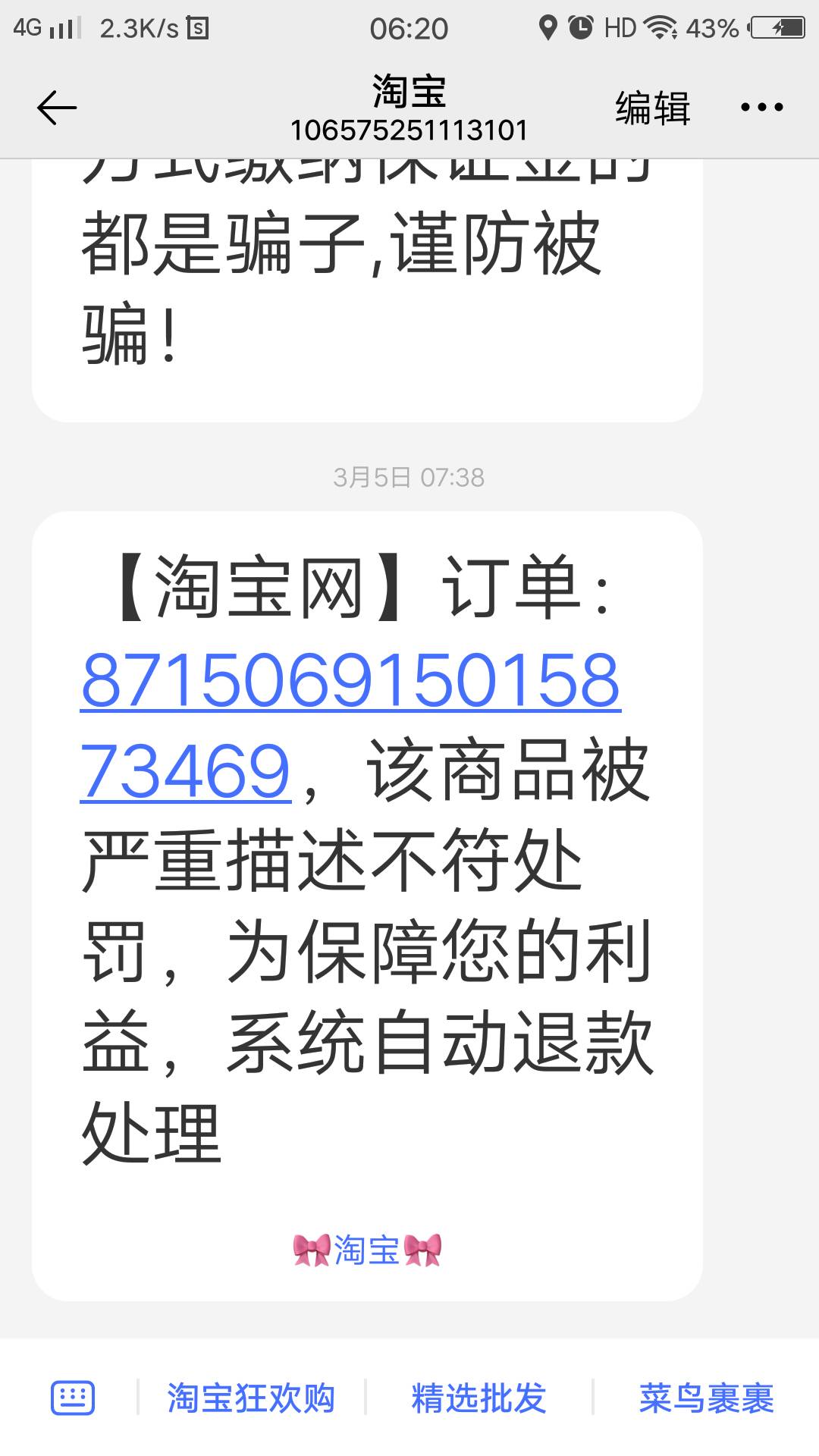Go back to the message list

click(x=57, y=108)
